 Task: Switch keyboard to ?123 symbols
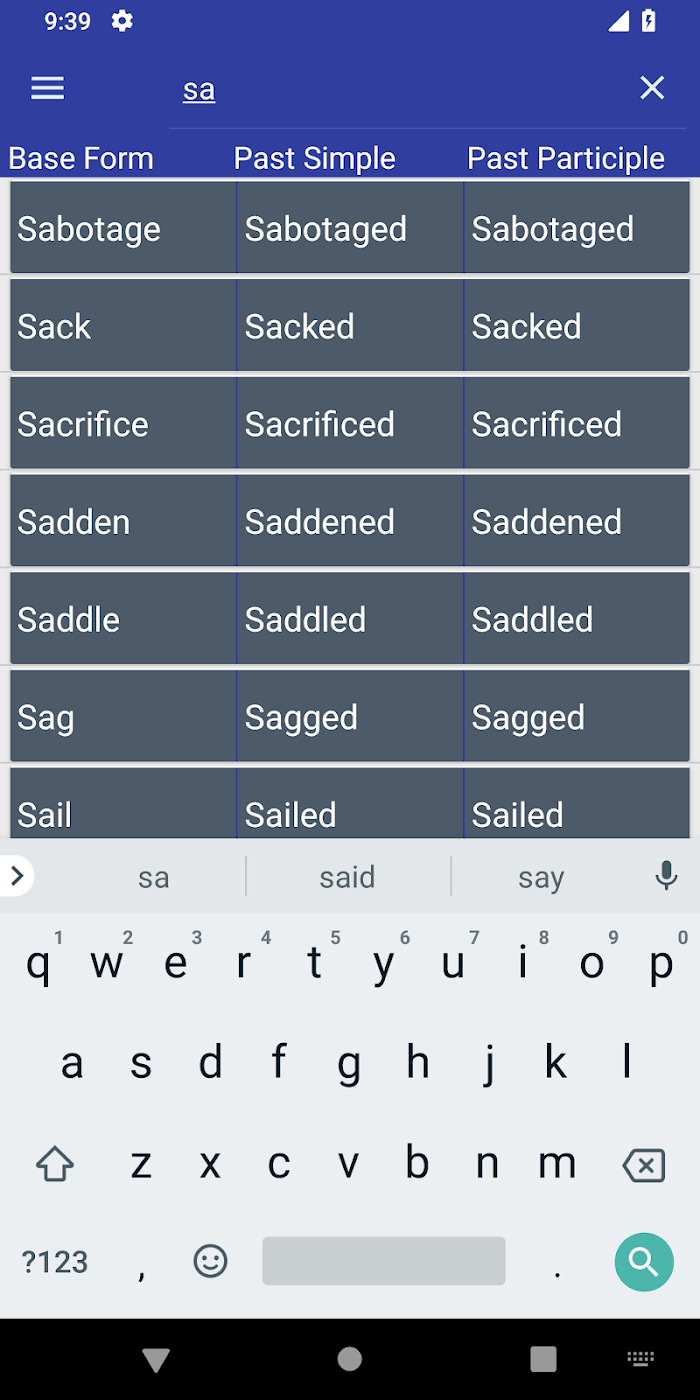coord(55,1262)
